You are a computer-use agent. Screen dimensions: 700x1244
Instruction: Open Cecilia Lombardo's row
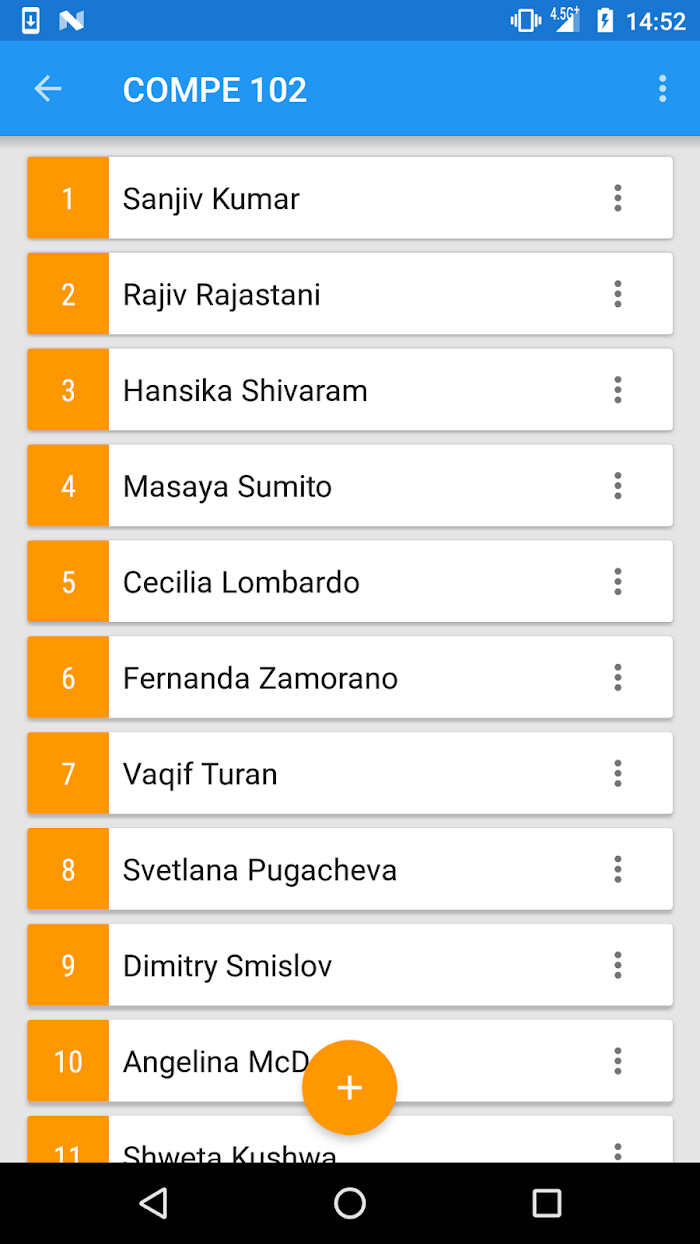pyautogui.click(x=350, y=582)
